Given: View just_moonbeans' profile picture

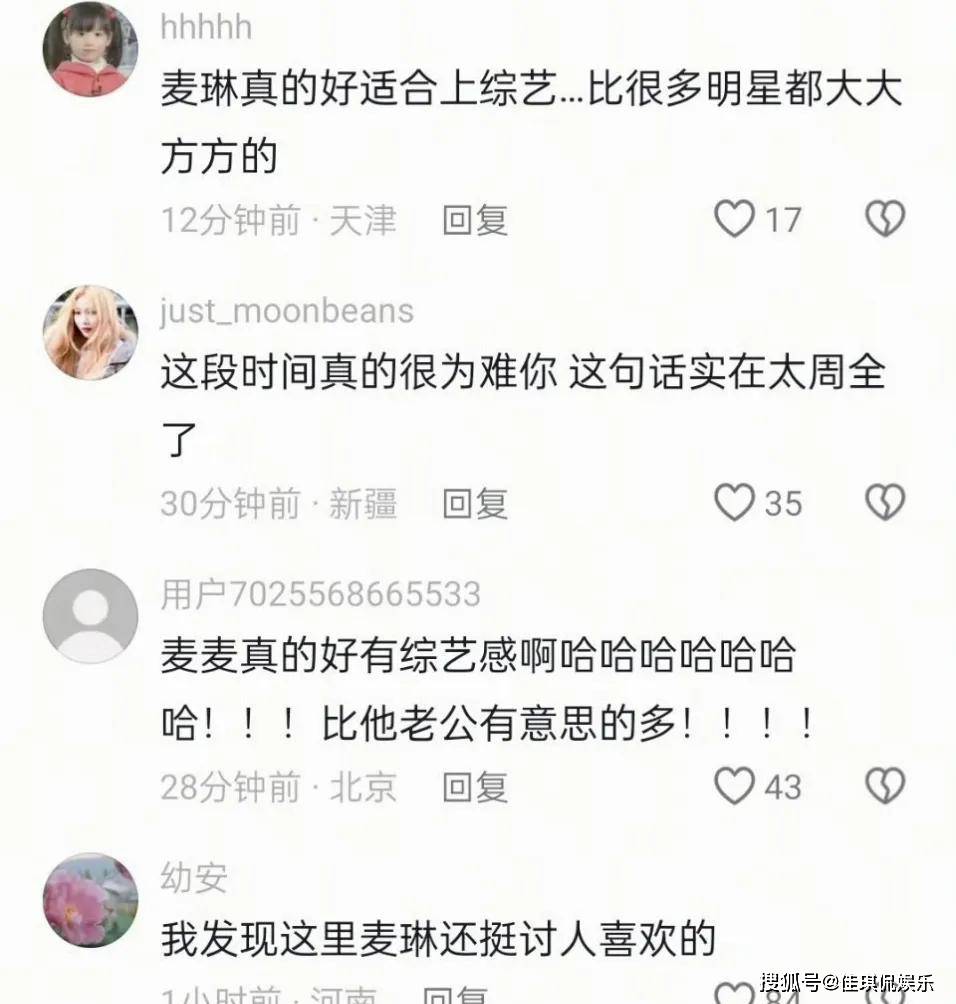Looking at the screenshot, I should coord(90,332).
